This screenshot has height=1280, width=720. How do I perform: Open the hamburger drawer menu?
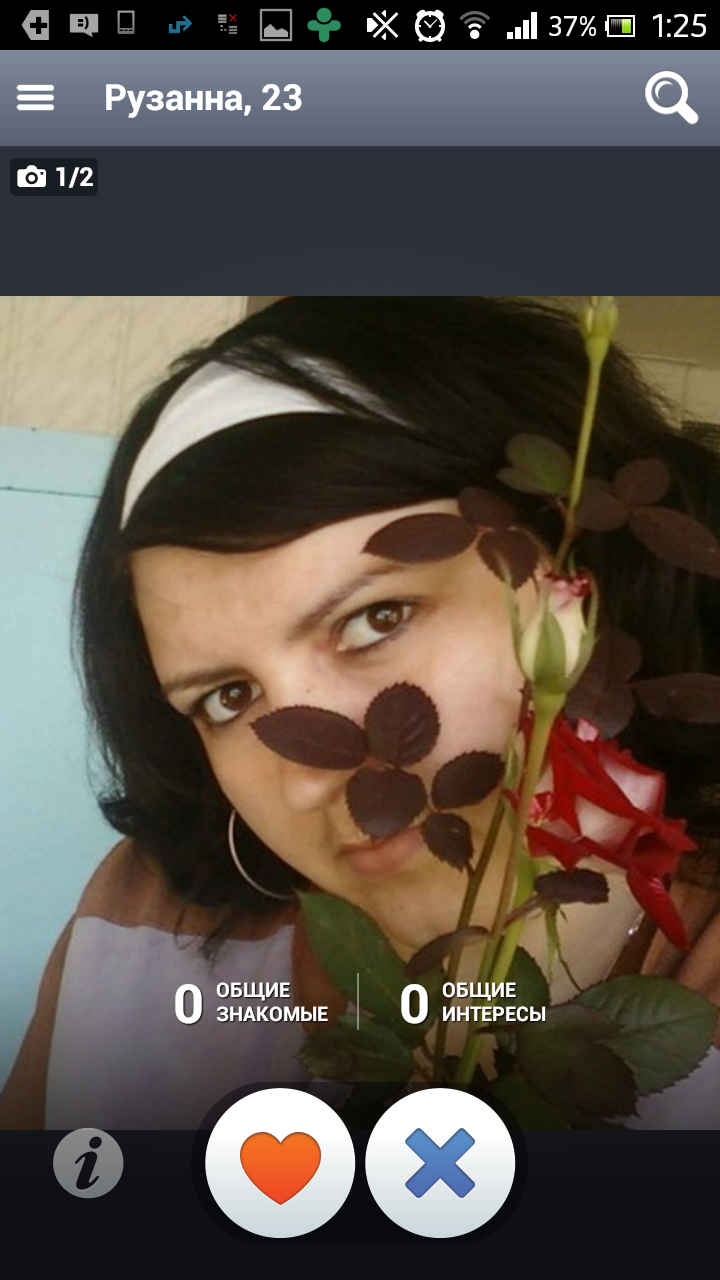(x=36, y=98)
